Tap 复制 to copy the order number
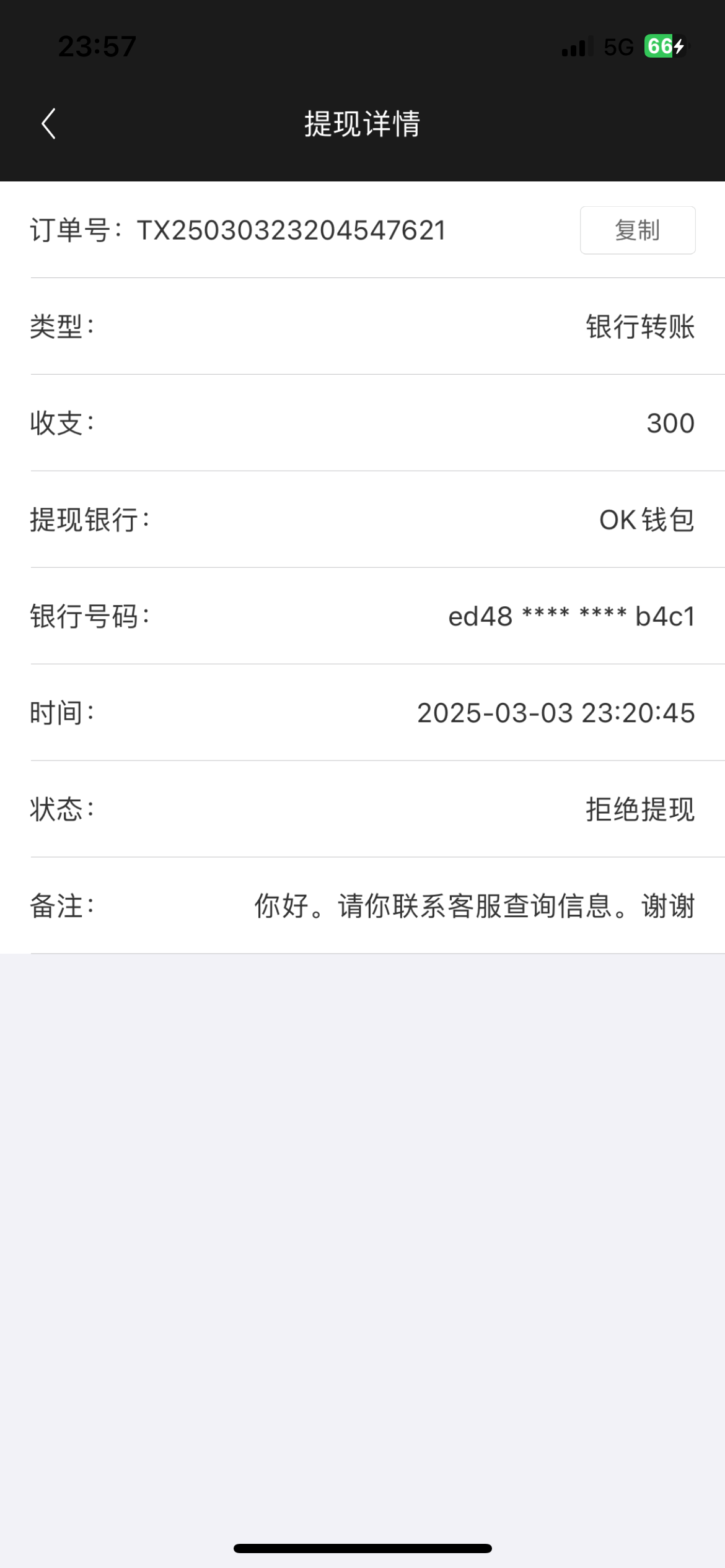This screenshot has width=725, height=1568. [638, 230]
